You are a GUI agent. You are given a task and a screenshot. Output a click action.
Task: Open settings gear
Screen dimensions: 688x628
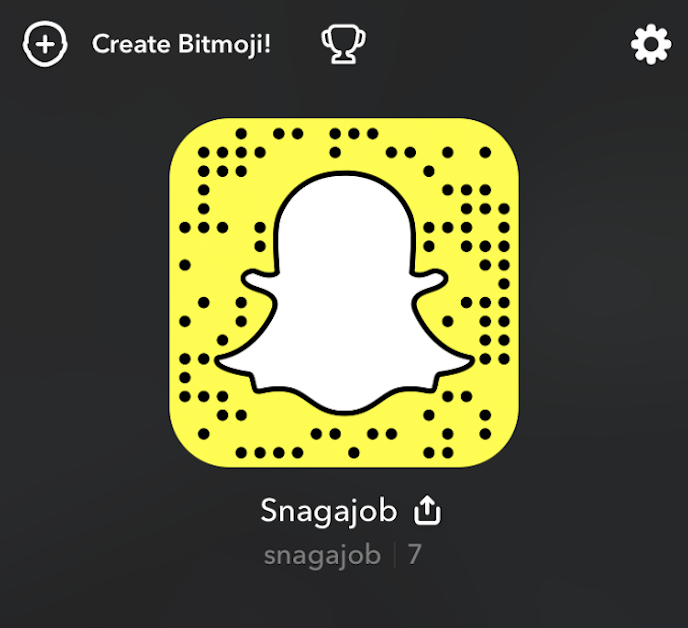click(x=650, y=45)
